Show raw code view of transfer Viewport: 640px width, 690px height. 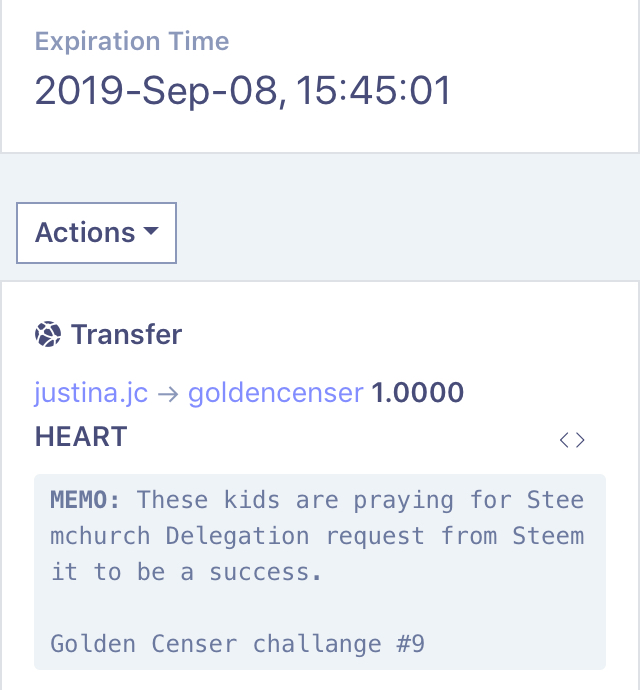(x=572, y=440)
